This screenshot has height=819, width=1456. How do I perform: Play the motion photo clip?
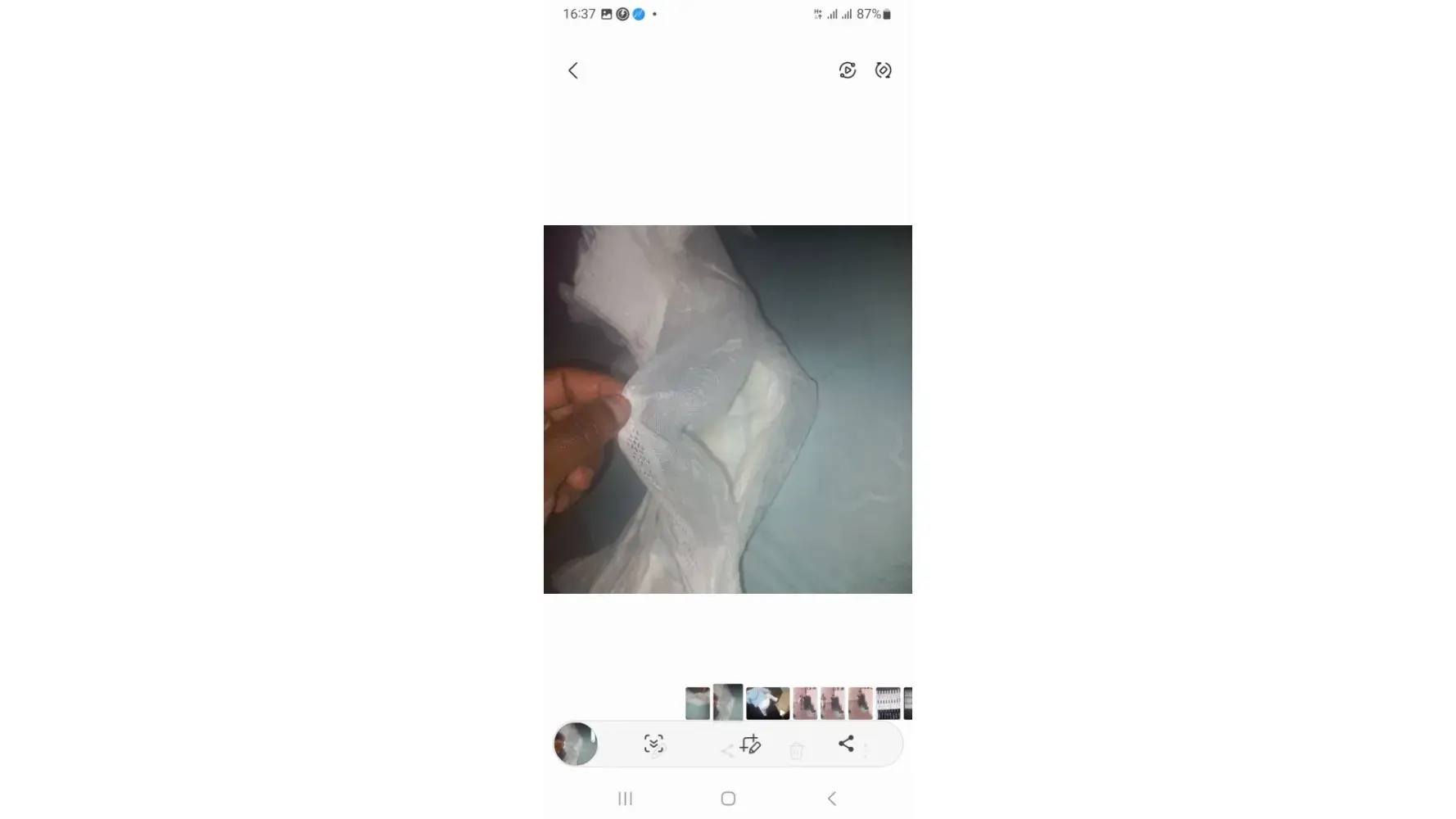click(x=848, y=70)
